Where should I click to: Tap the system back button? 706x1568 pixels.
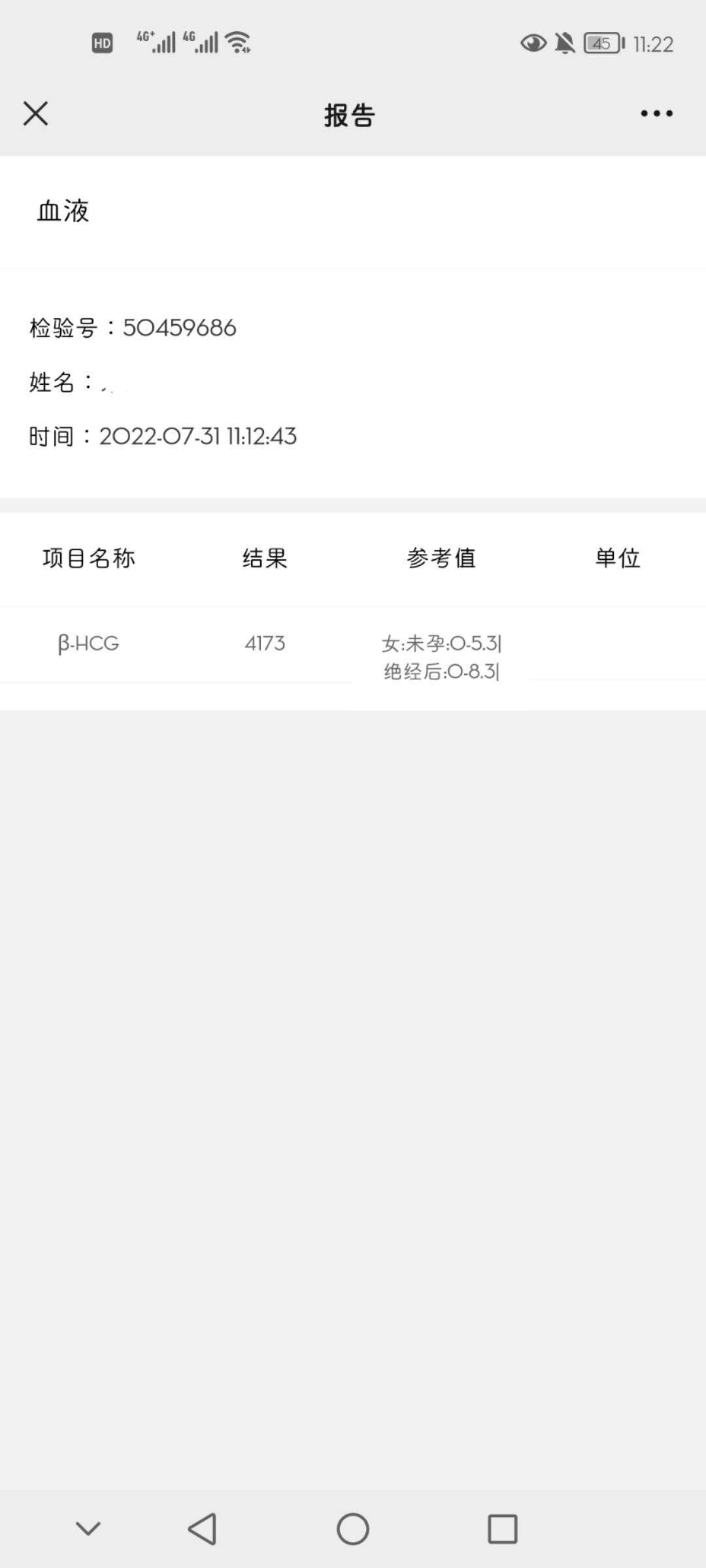(x=202, y=1529)
